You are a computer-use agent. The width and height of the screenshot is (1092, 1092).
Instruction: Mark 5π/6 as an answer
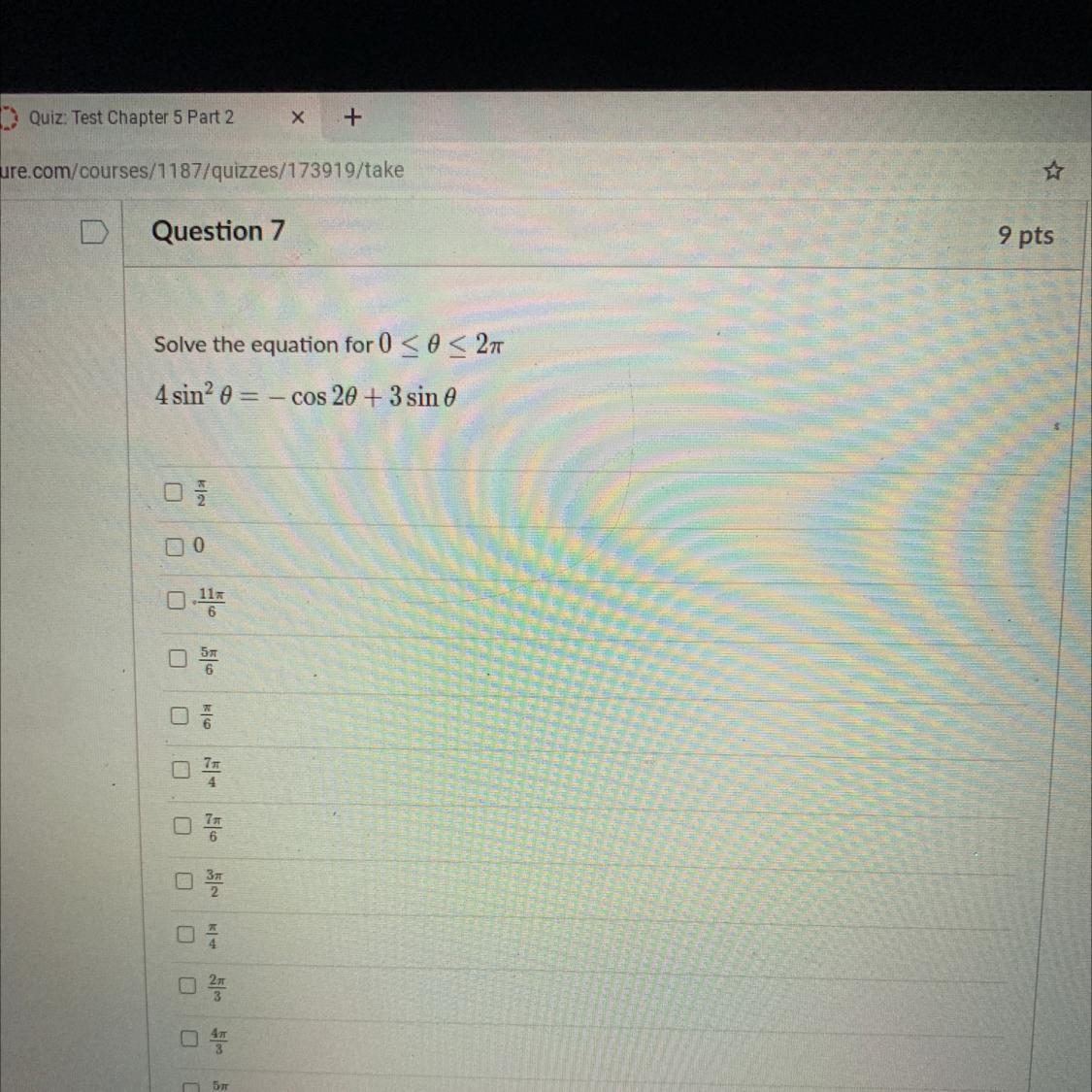pos(178,658)
